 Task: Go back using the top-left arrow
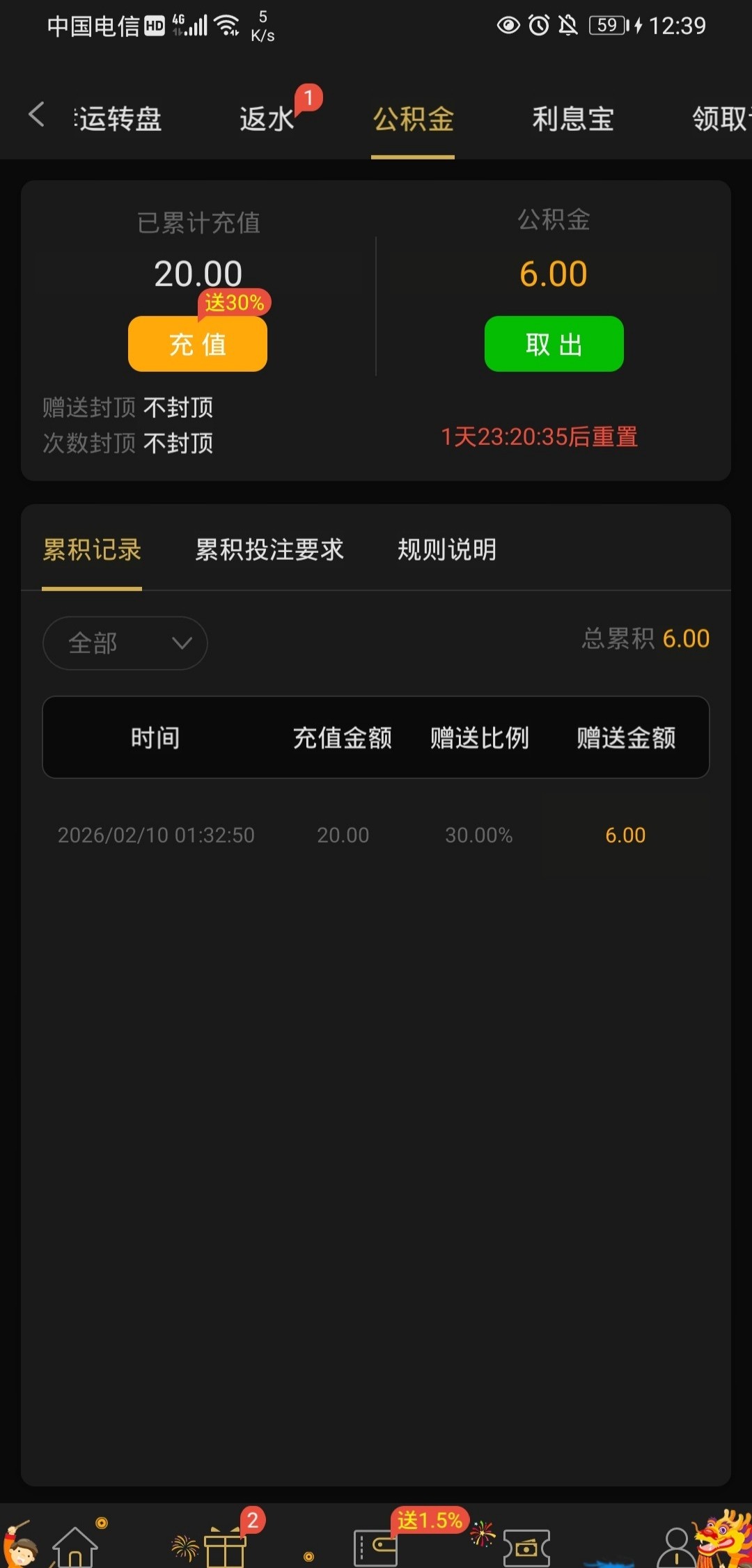click(36, 115)
